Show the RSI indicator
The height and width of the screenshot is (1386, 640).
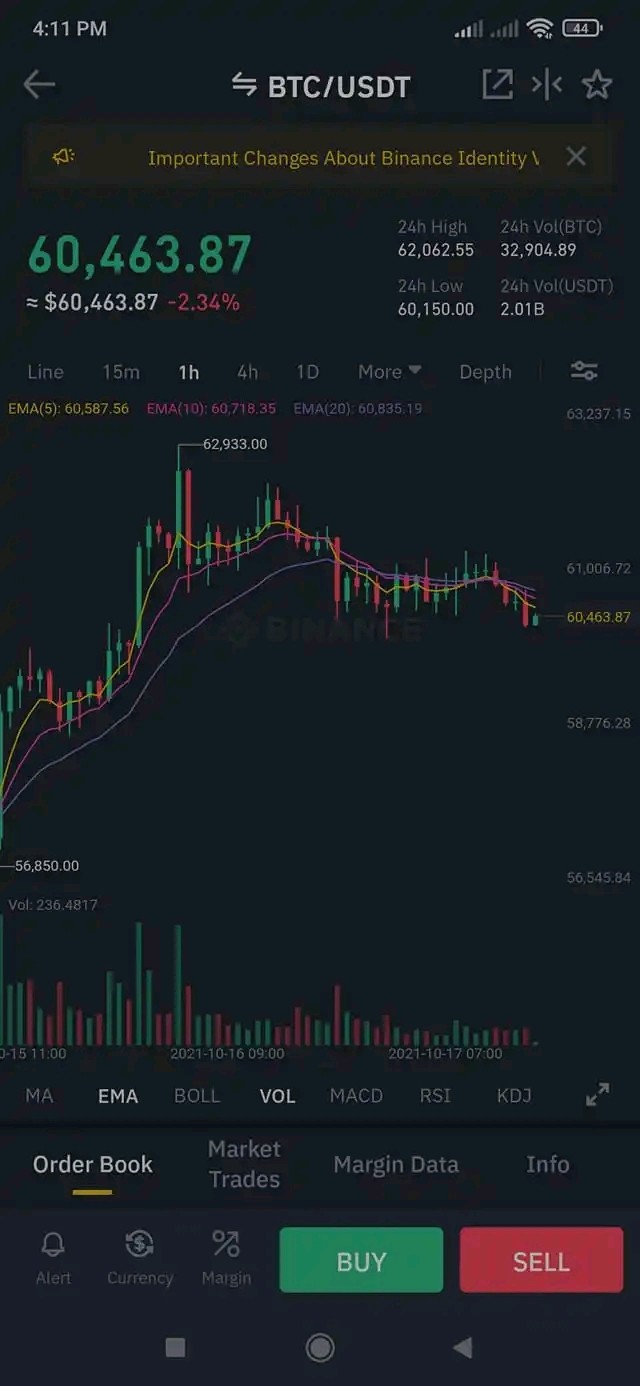point(435,1096)
